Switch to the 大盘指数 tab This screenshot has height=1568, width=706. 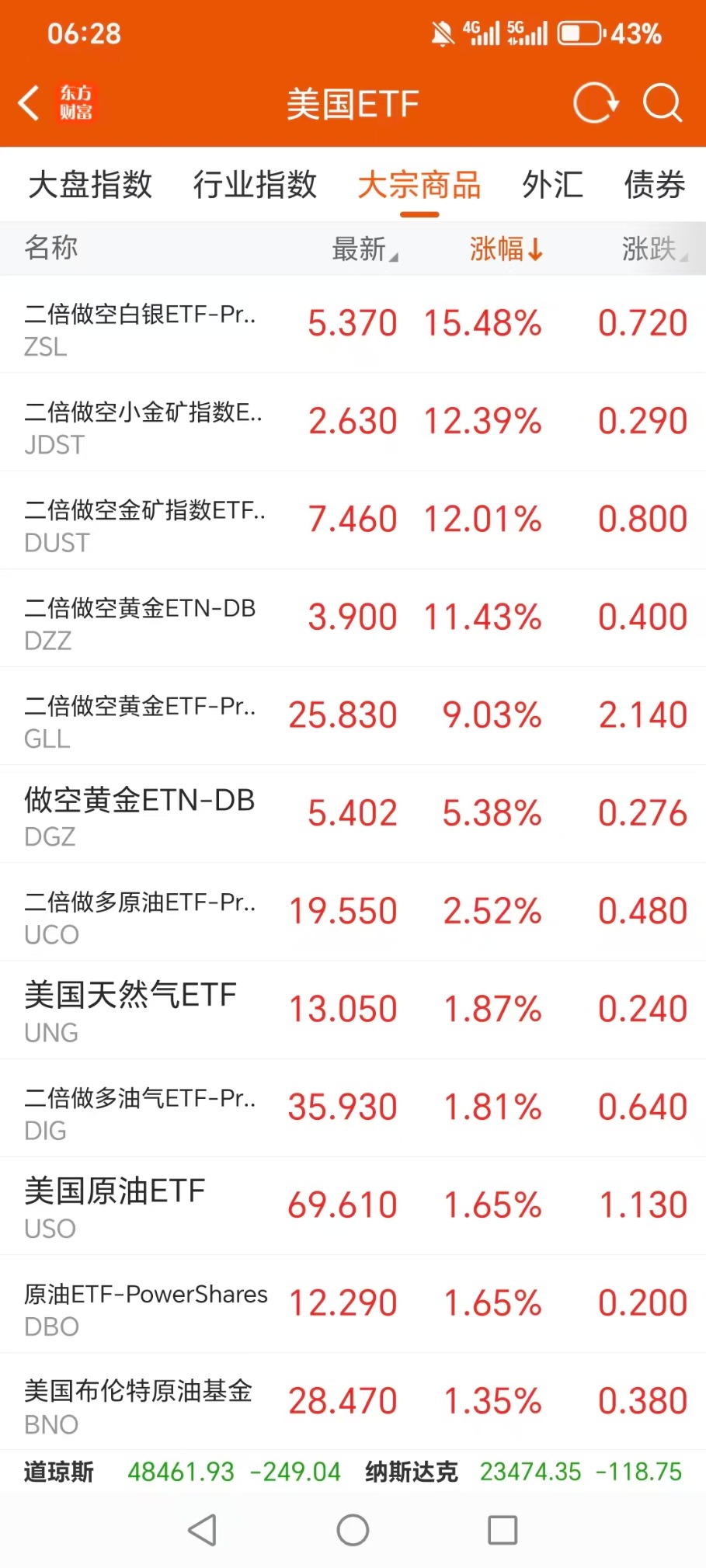point(90,185)
